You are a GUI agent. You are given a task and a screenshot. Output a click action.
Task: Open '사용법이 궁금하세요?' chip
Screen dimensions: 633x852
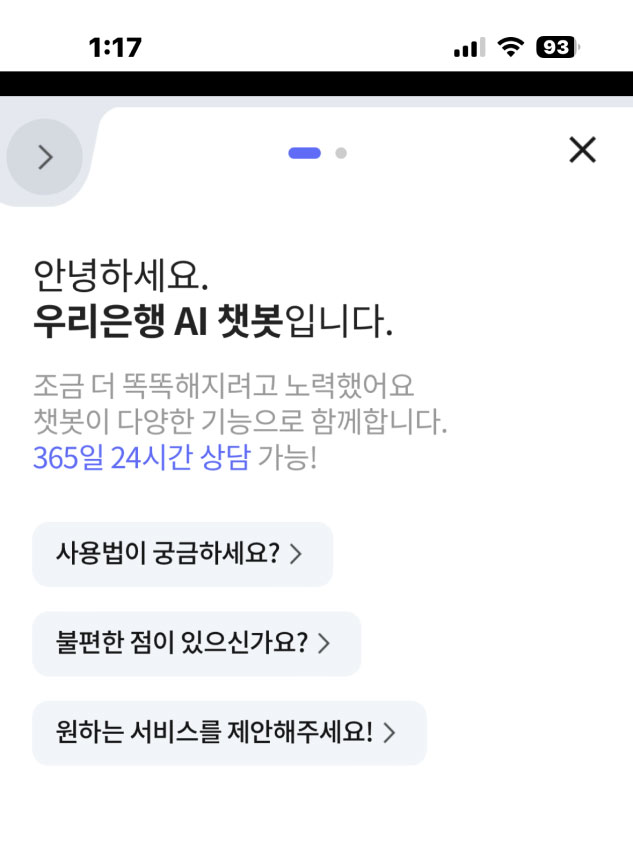coord(182,554)
